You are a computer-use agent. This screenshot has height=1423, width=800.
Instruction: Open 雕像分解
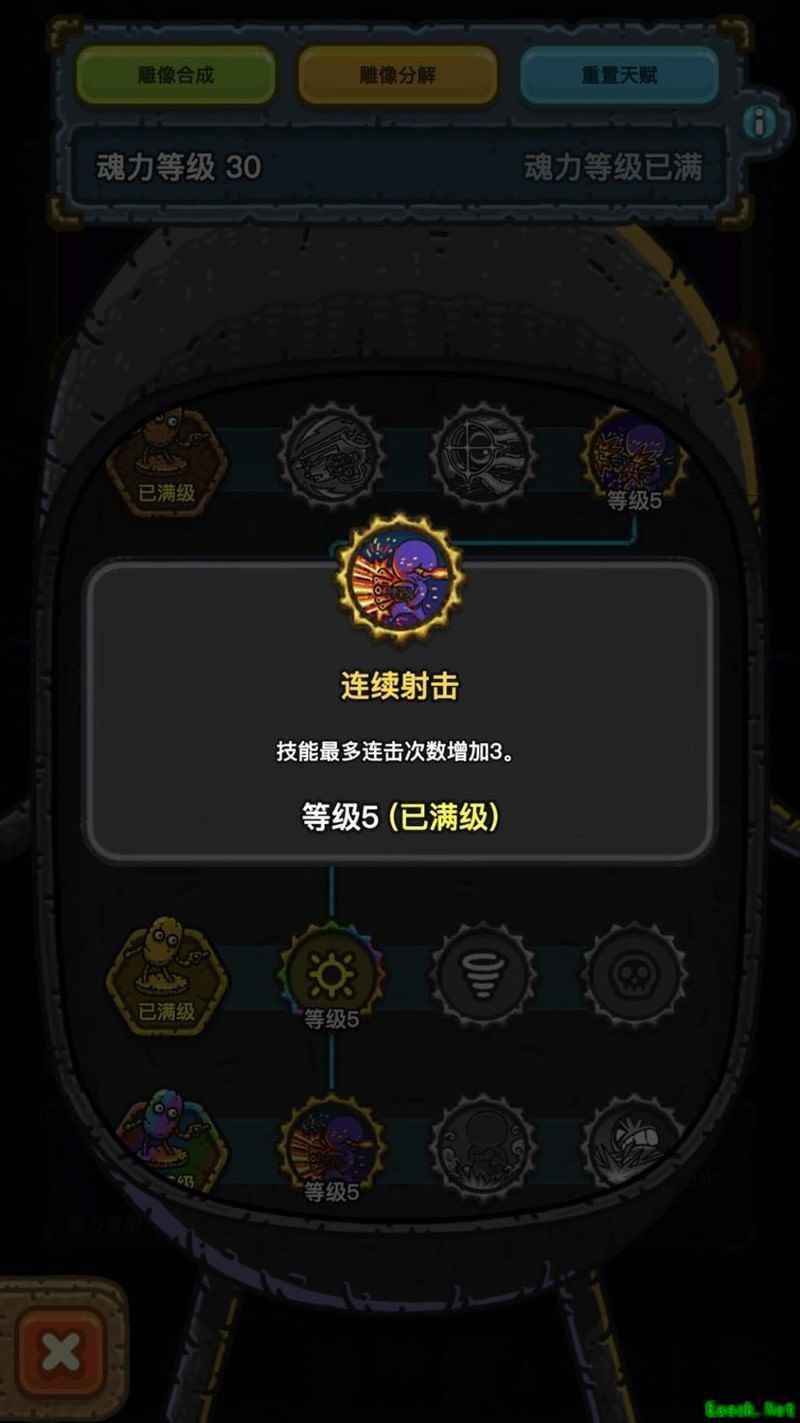pos(398,75)
